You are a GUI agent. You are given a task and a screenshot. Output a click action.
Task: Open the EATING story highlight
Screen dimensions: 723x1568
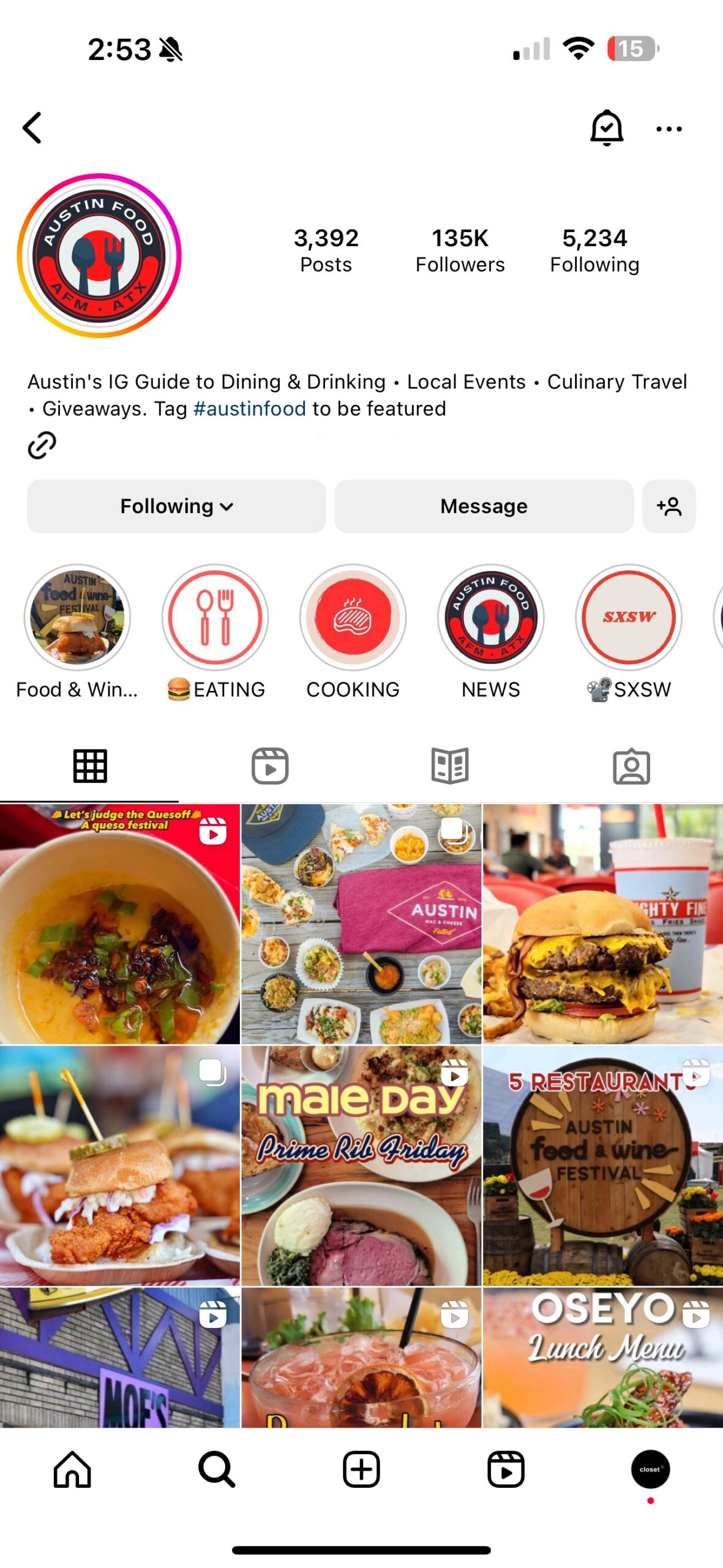tap(215, 617)
